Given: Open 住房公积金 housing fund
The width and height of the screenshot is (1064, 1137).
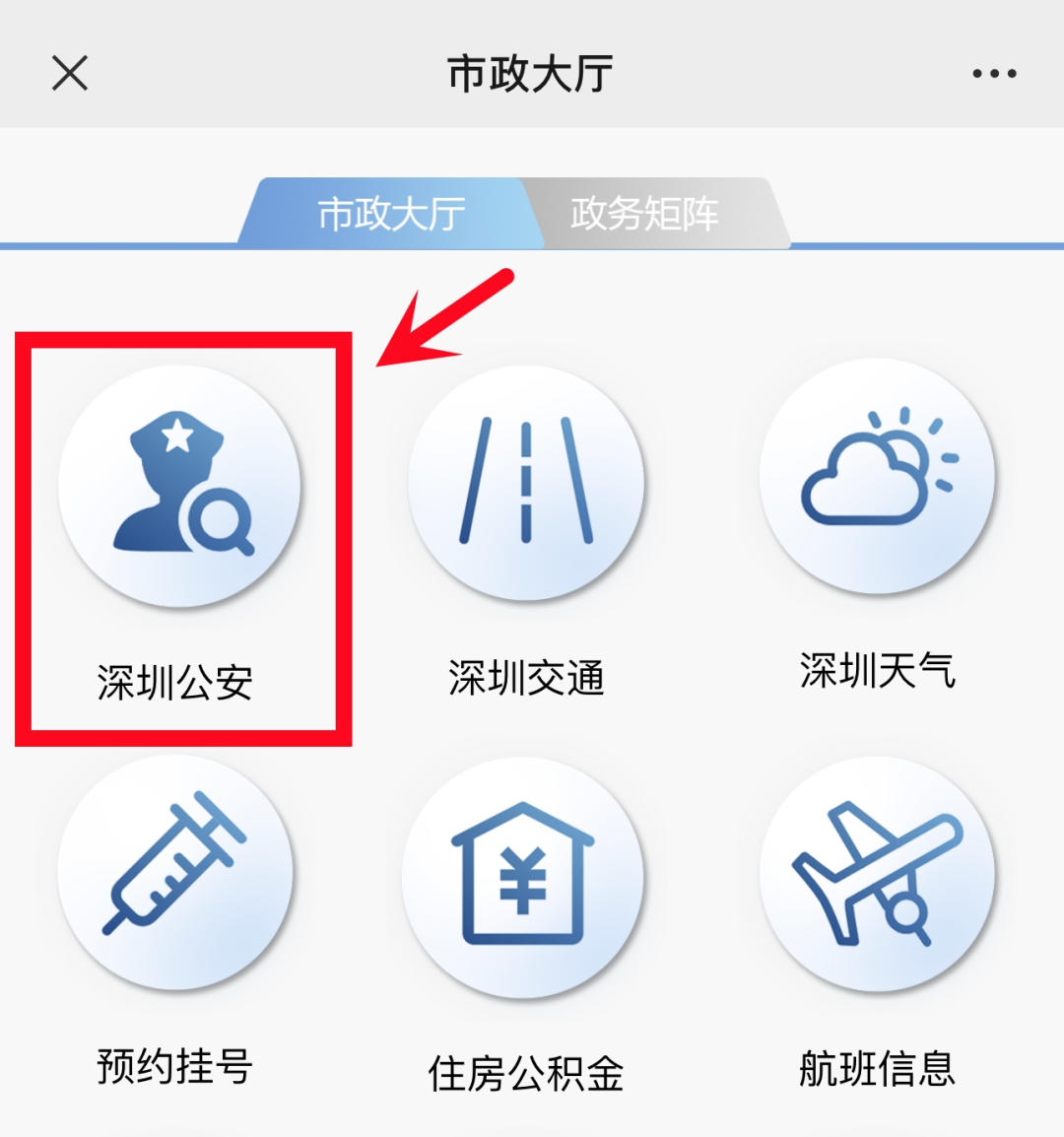Looking at the screenshot, I should pos(523,877).
